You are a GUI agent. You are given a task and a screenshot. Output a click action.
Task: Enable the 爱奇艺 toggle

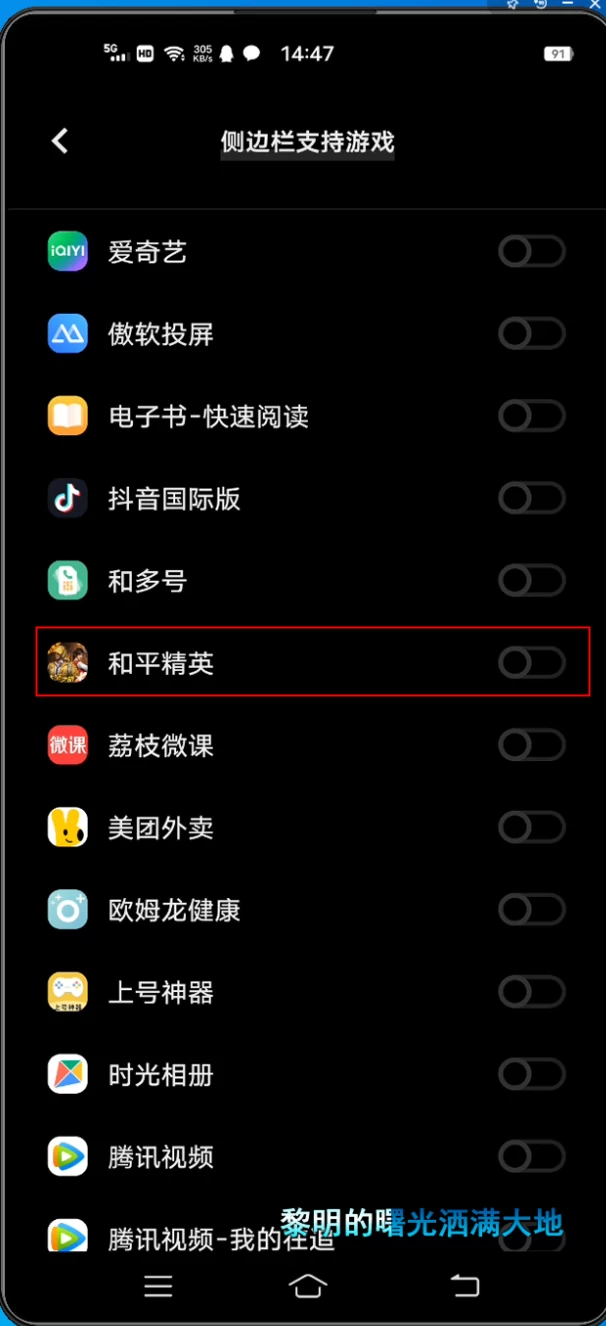point(532,252)
